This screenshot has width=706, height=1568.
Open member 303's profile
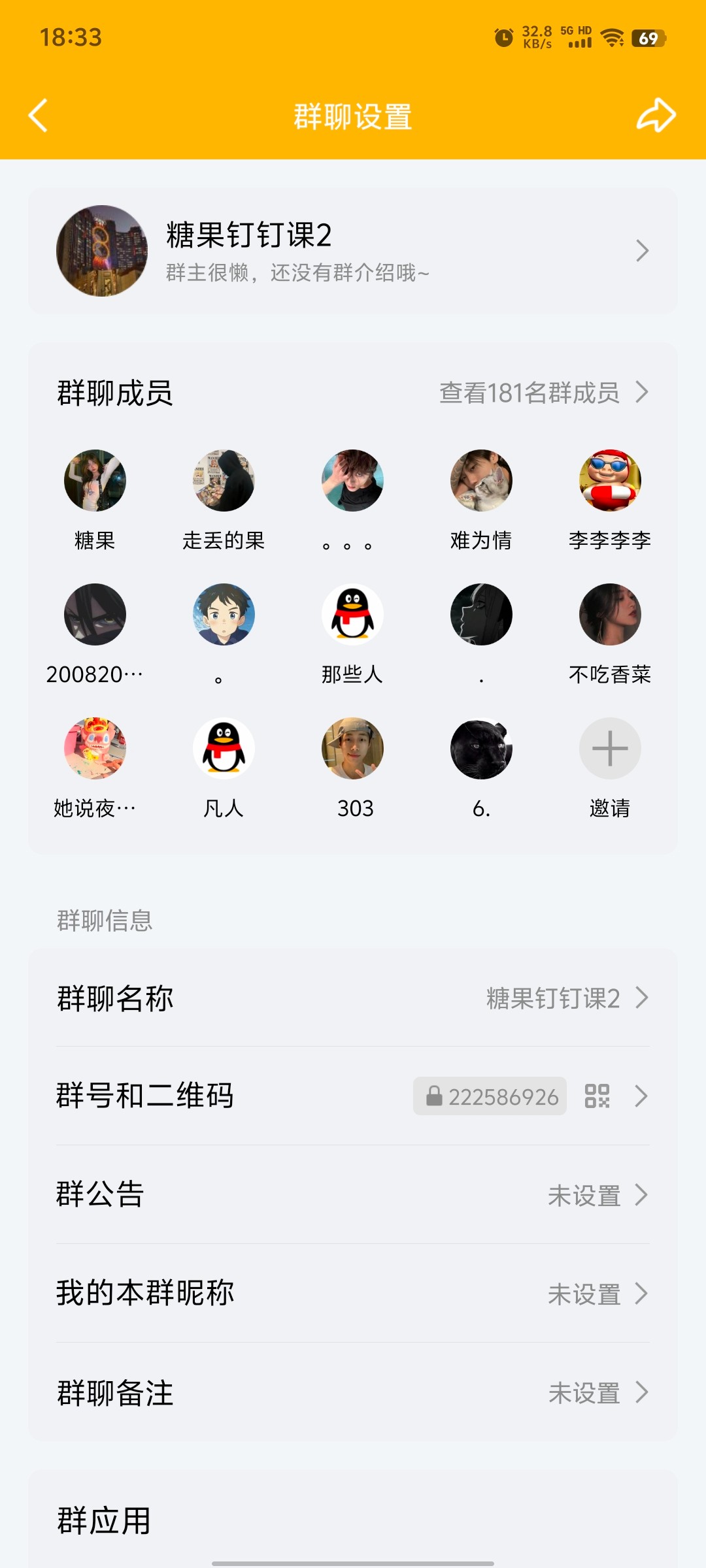[352, 749]
